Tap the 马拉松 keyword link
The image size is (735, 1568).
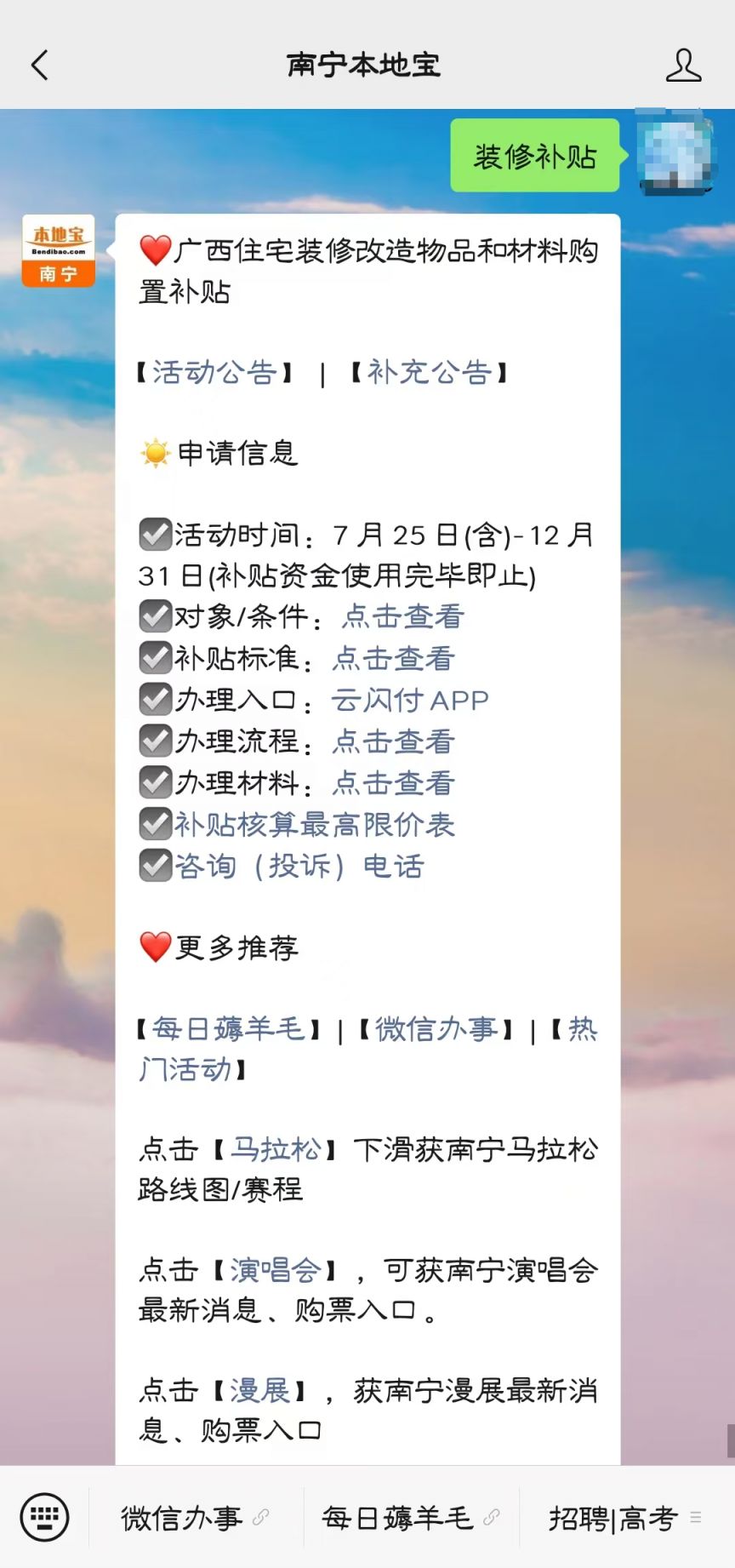(x=276, y=1149)
